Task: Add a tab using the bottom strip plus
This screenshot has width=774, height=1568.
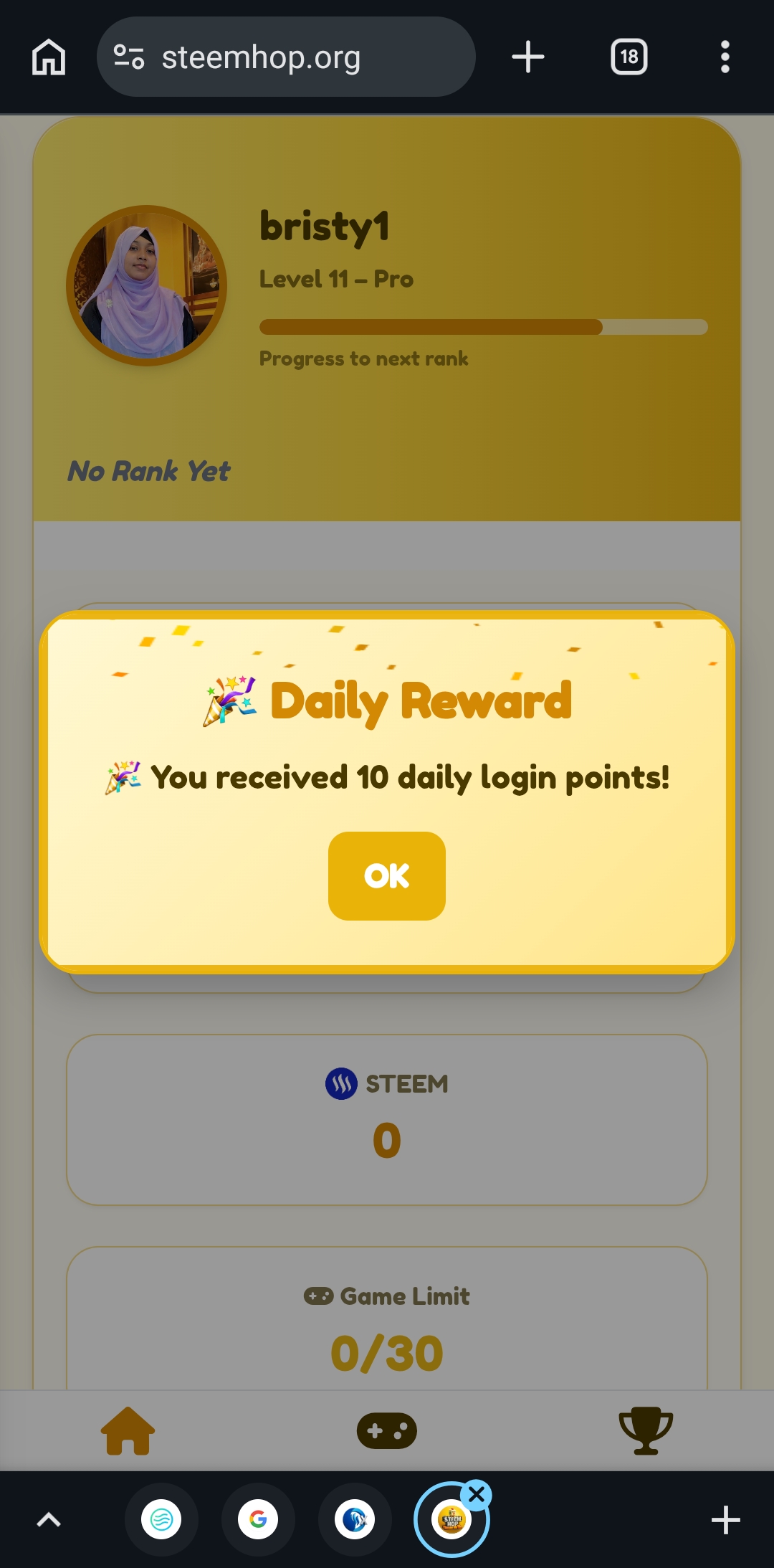Action: coord(725,1519)
